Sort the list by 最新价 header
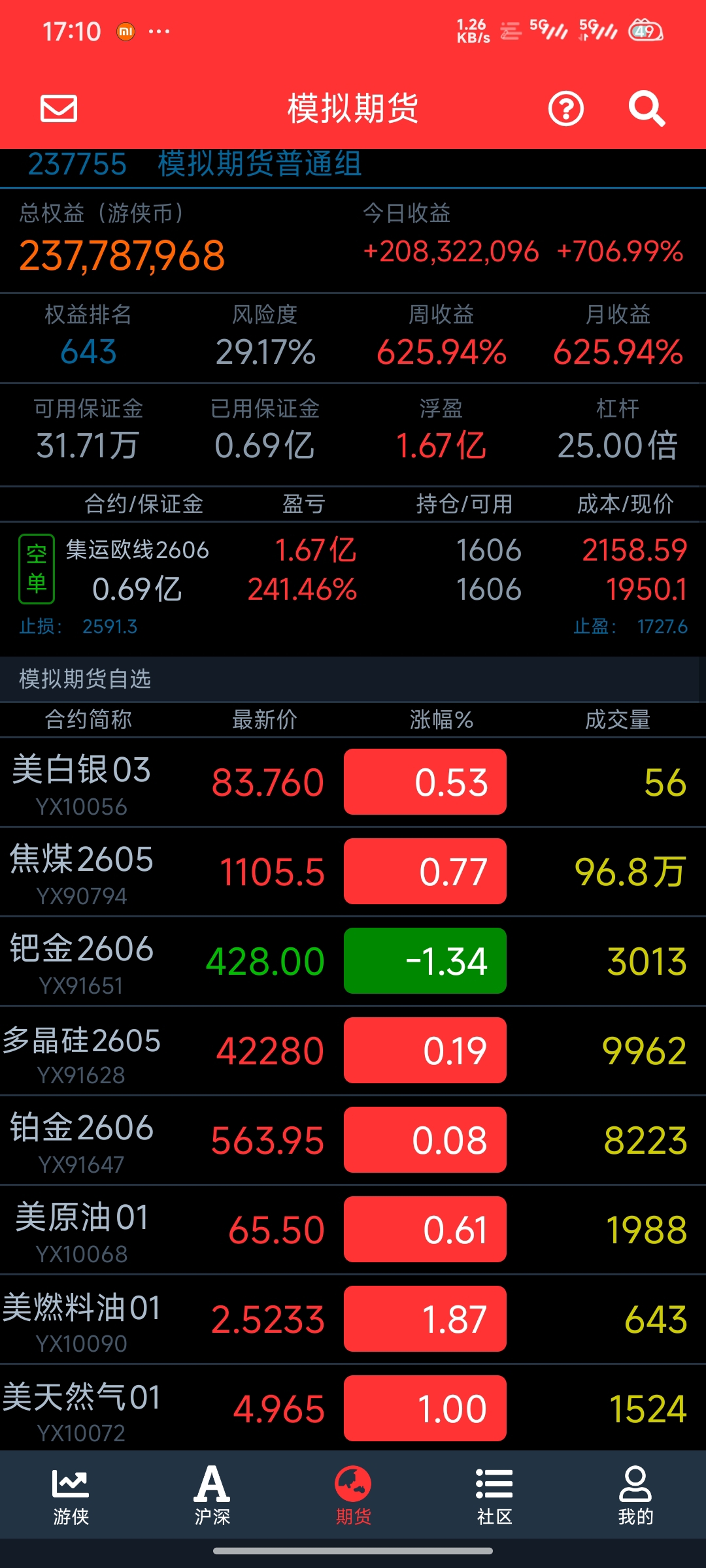 pyautogui.click(x=265, y=720)
